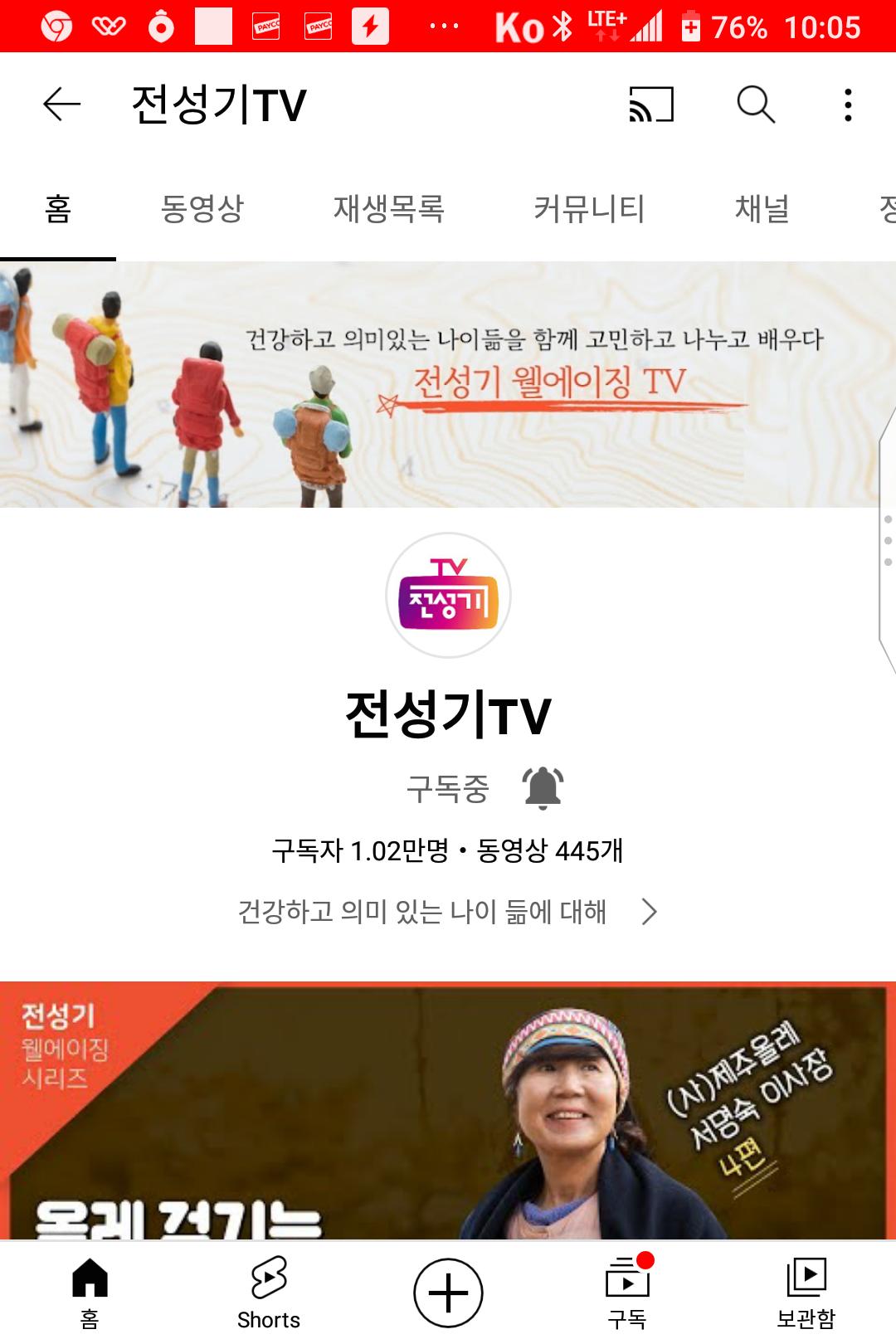Expand the channel description 건강하고 의미 있는 나이 듦에 대해
This screenshot has height=1344, width=896.
(x=448, y=912)
